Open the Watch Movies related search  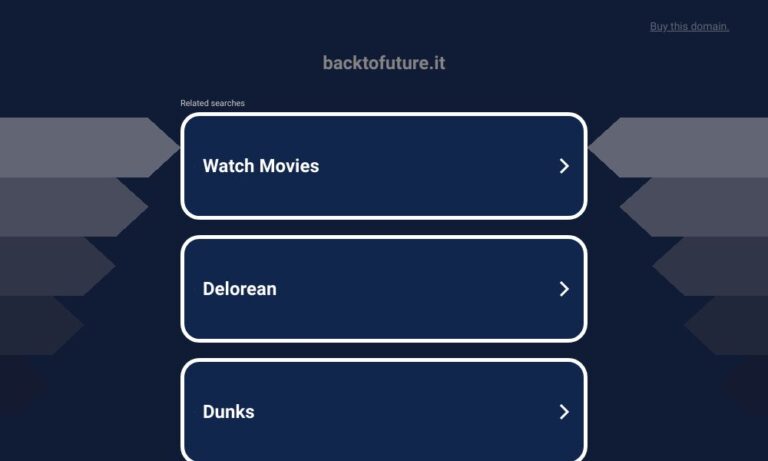[383, 166]
